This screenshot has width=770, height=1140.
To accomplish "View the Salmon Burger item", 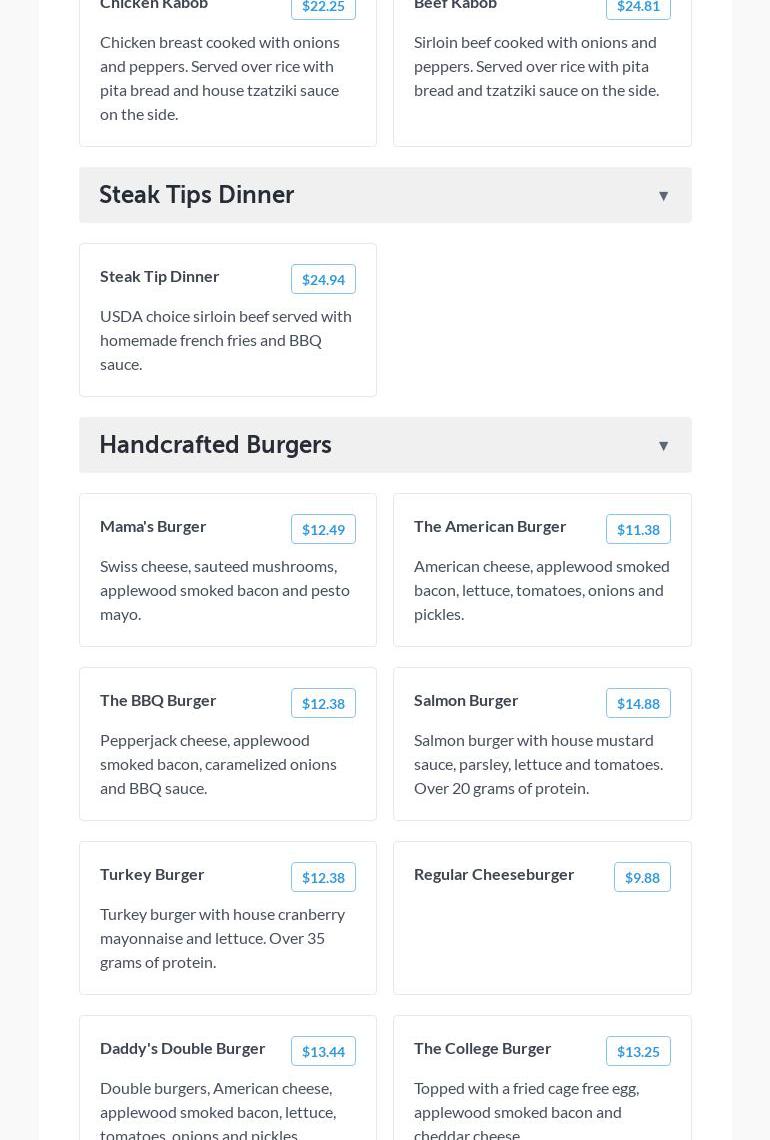I will [542, 744].
